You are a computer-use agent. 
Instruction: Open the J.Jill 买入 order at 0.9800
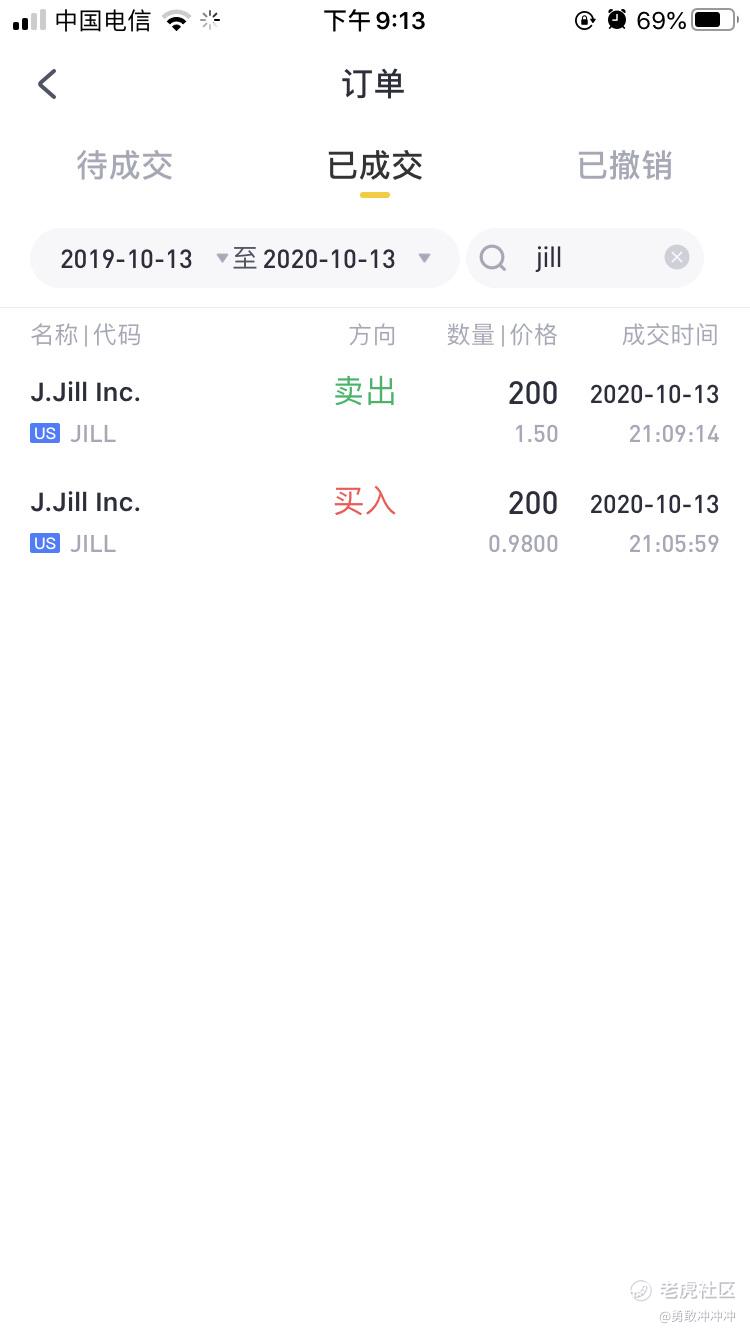click(375, 522)
